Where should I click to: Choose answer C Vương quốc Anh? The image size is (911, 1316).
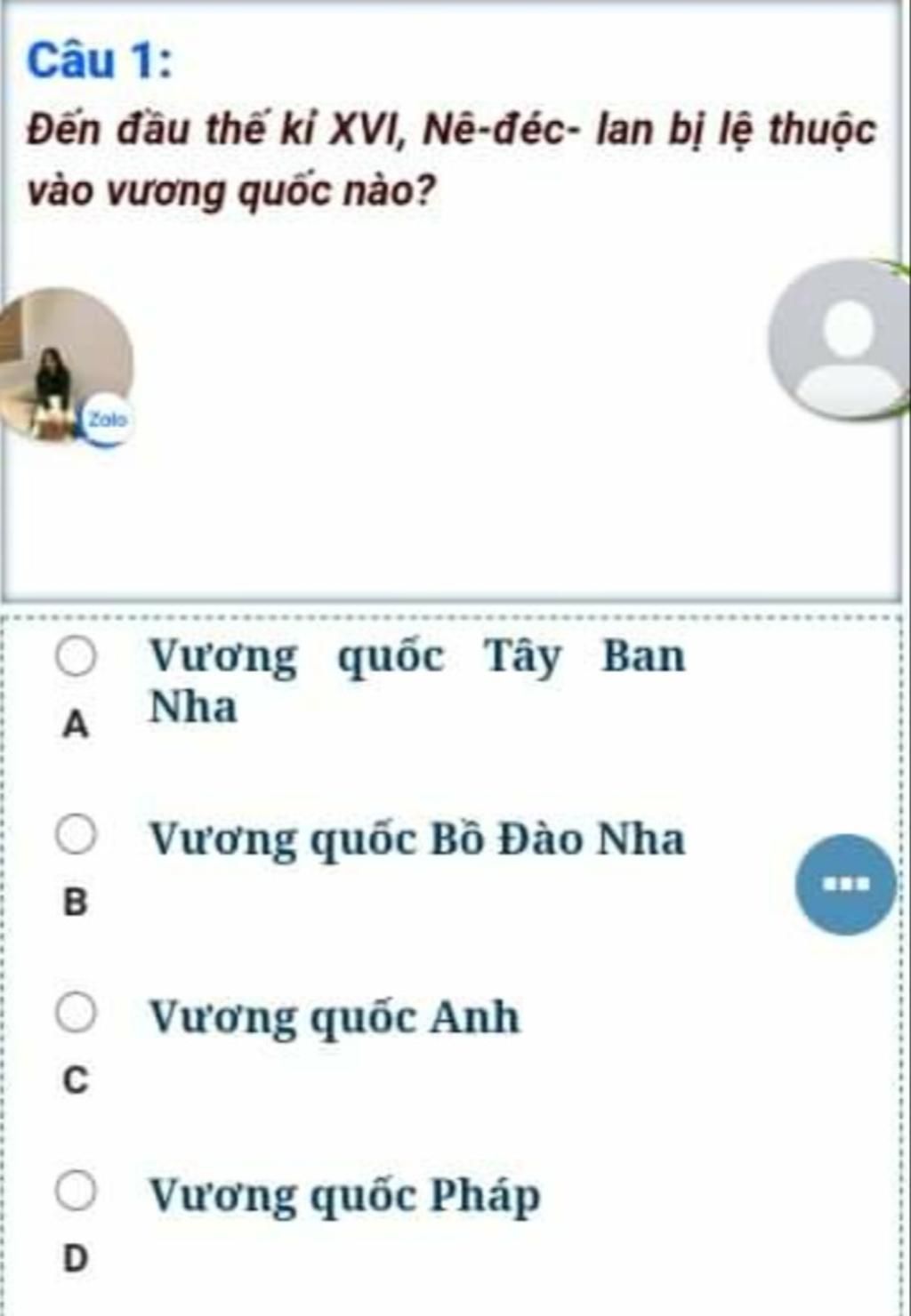tap(77, 1015)
